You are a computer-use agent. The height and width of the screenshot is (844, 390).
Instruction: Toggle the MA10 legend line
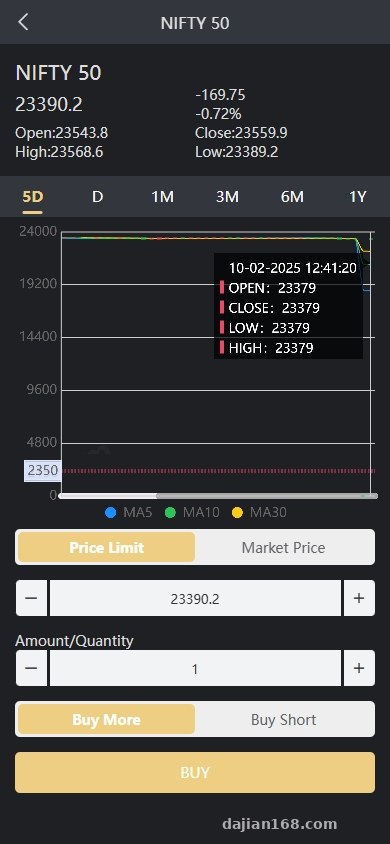(192, 512)
